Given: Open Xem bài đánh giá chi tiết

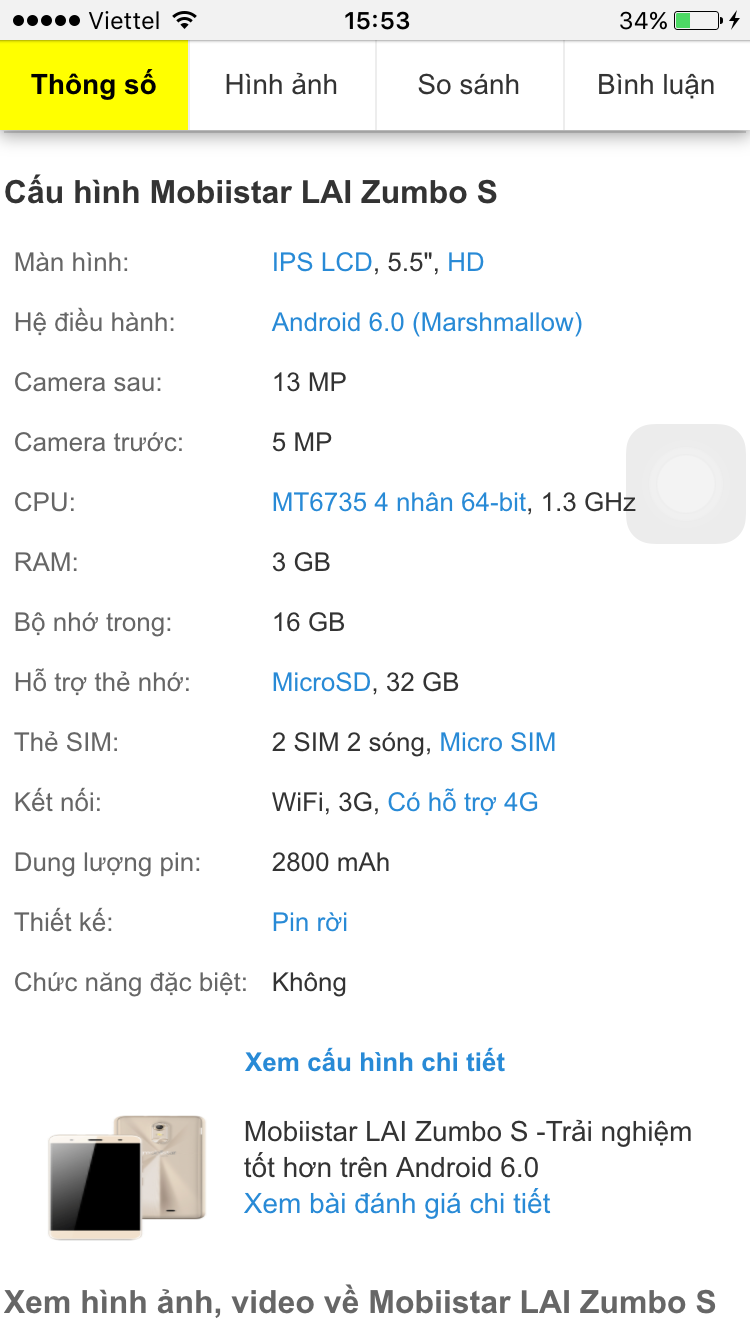Looking at the screenshot, I should (397, 1204).
